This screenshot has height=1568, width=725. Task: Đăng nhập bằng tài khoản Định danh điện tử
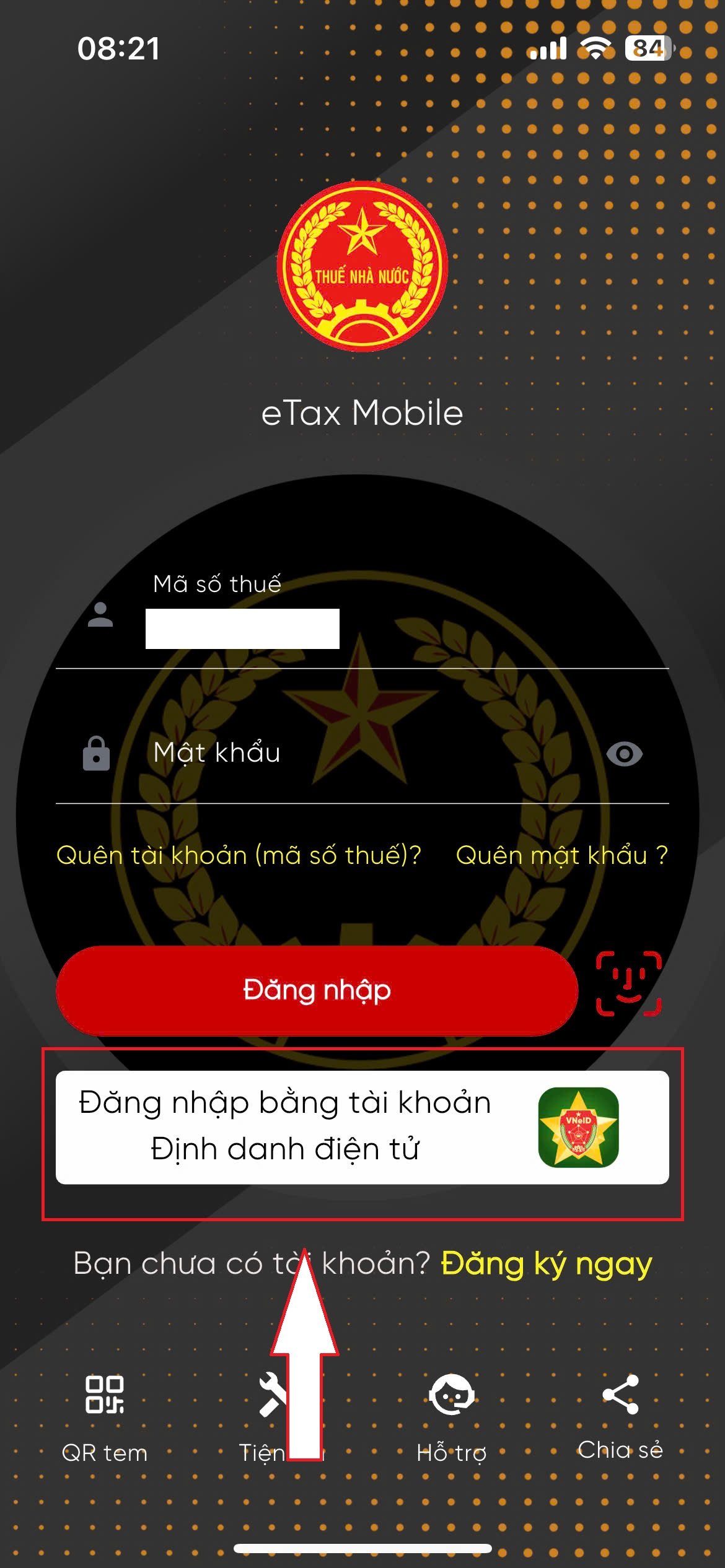(x=362, y=1127)
